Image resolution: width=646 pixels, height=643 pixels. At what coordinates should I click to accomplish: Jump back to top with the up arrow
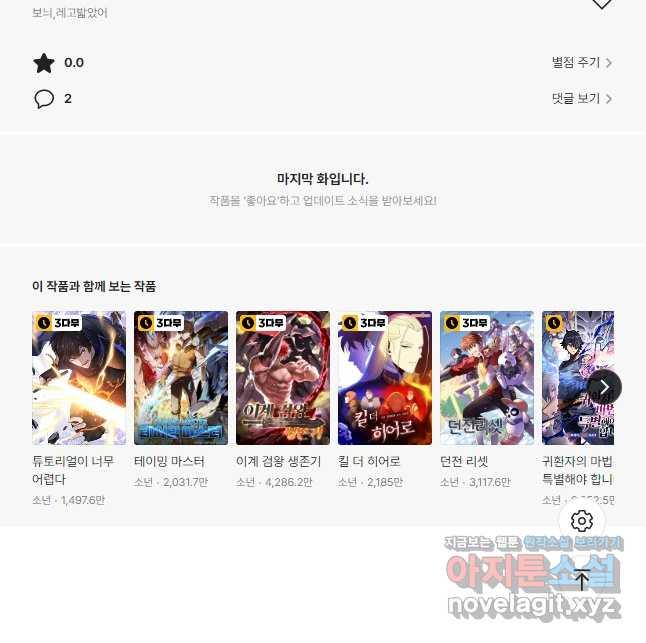click(582, 580)
